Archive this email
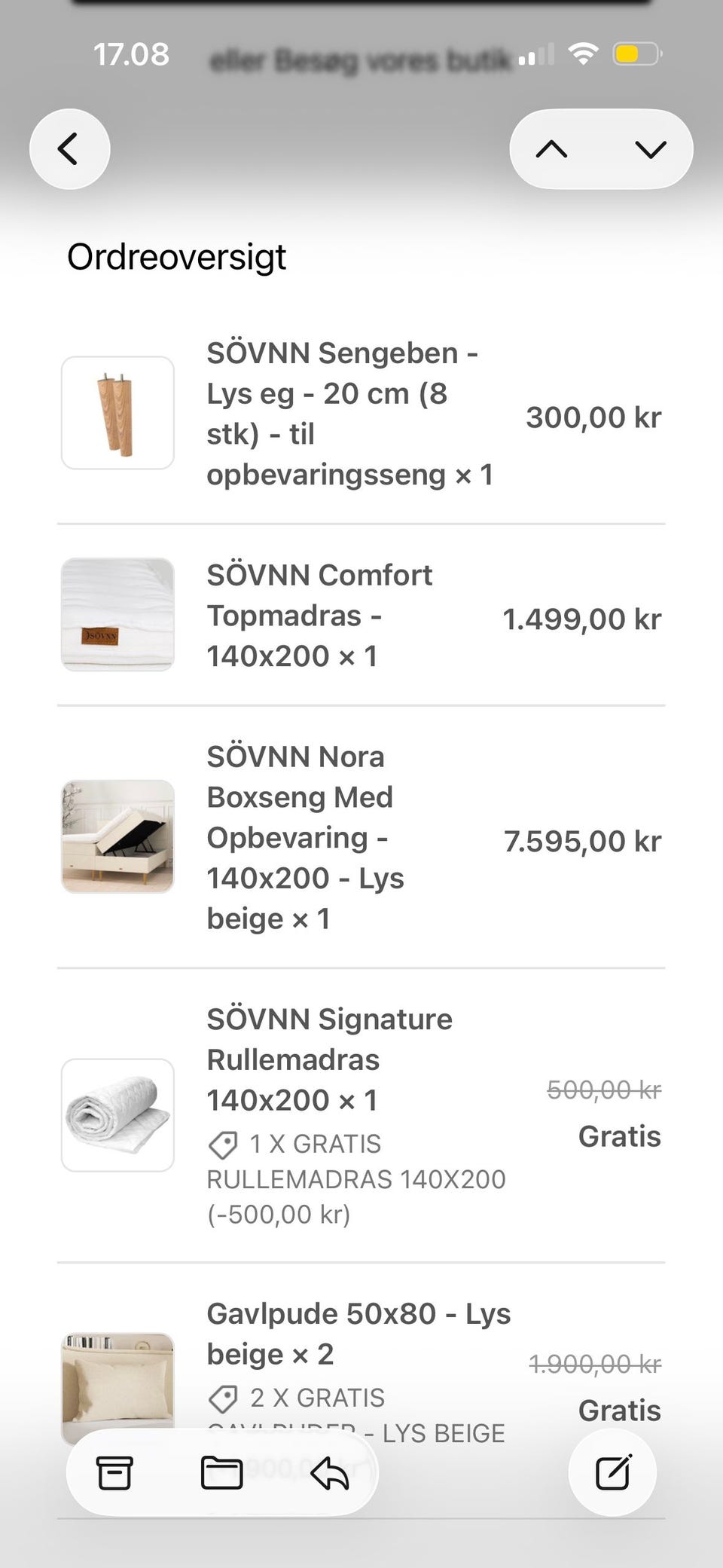 [x=114, y=1472]
